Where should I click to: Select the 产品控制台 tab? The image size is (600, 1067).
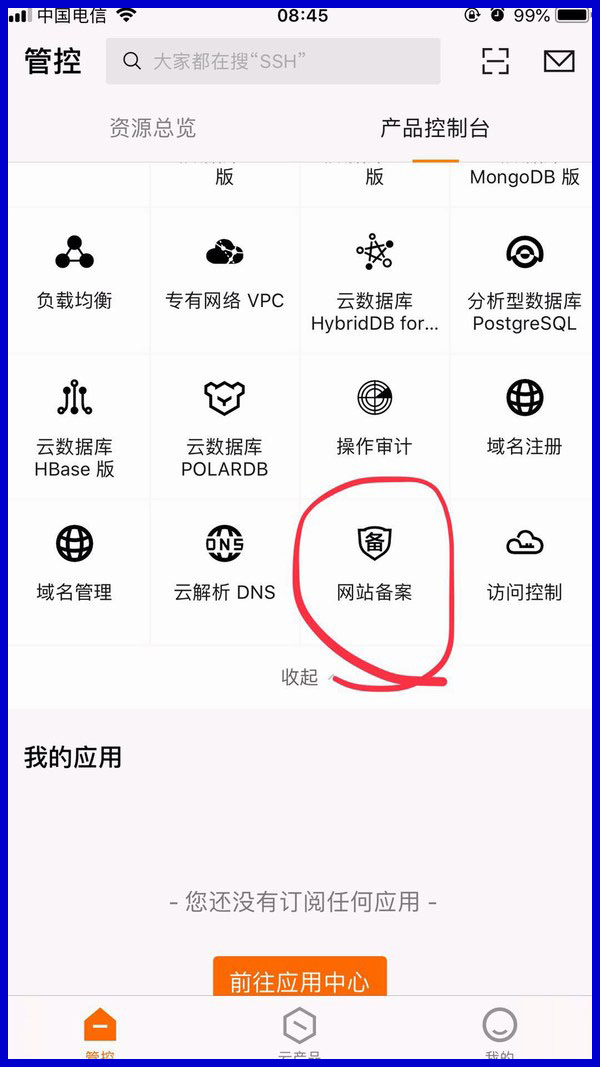point(434,128)
